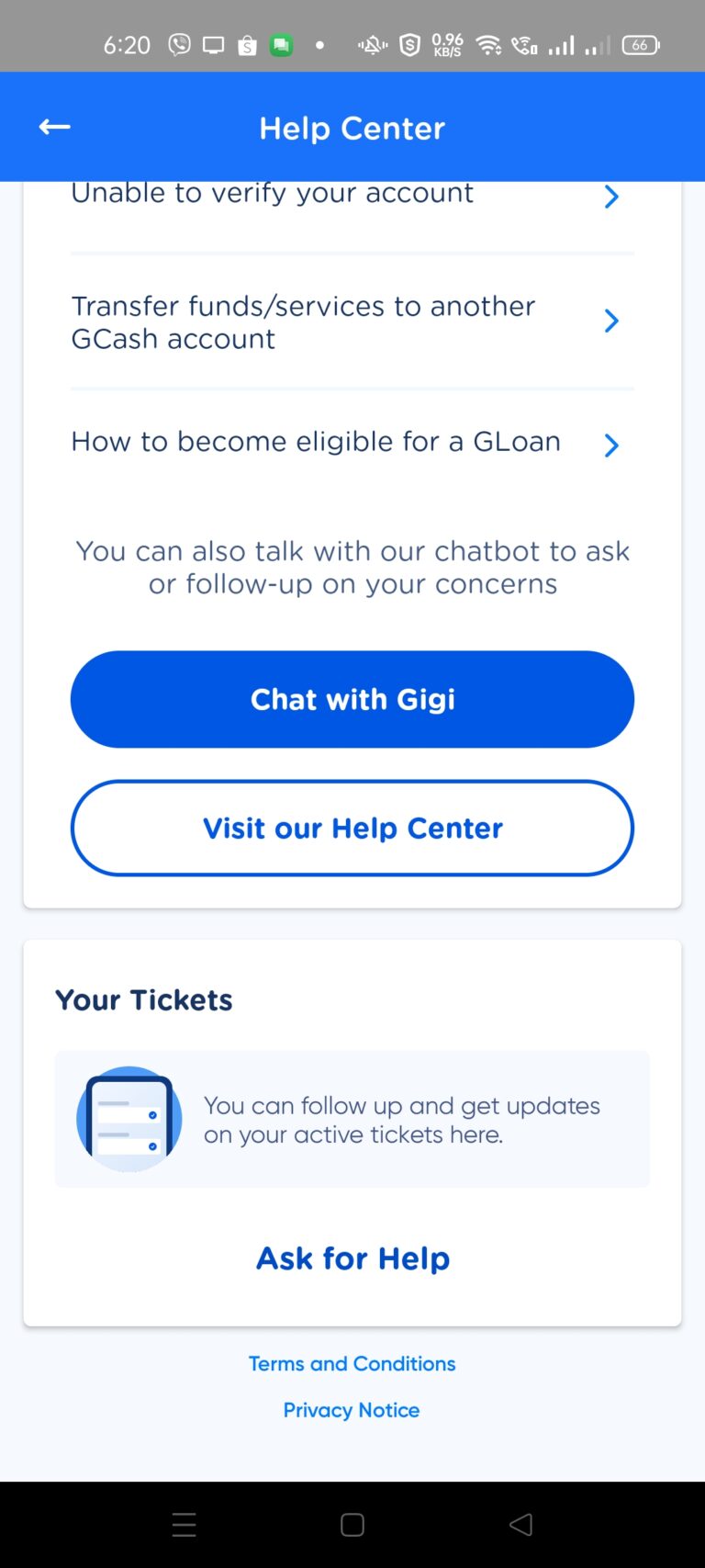The image size is (705, 1568).
Task: Expand How to become eligible for a GLoan
Action: pyautogui.click(x=352, y=444)
